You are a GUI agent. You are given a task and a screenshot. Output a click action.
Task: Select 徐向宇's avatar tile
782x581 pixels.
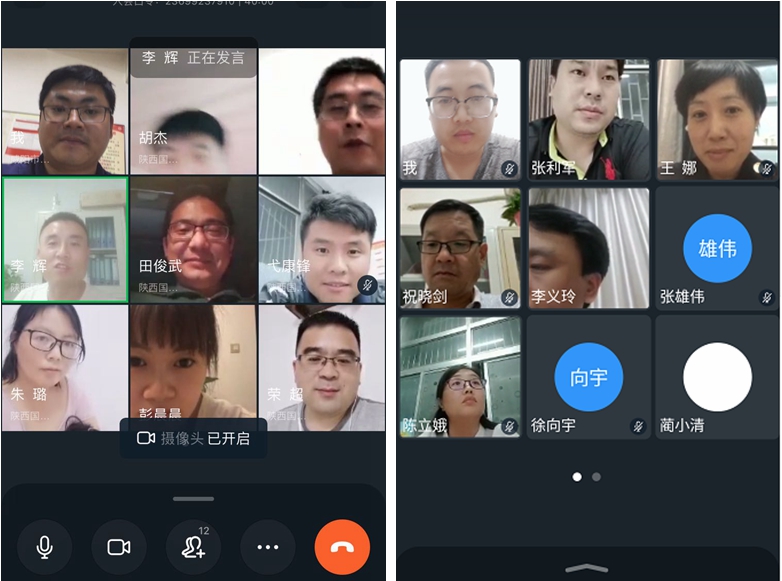click(x=588, y=377)
